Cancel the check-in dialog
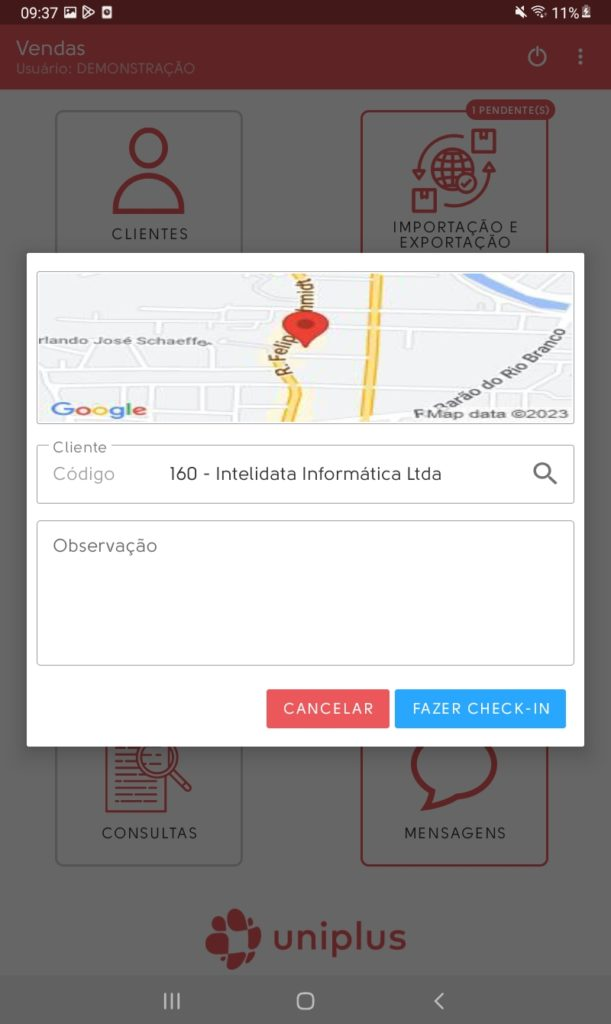This screenshot has width=611, height=1024. (x=328, y=708)
